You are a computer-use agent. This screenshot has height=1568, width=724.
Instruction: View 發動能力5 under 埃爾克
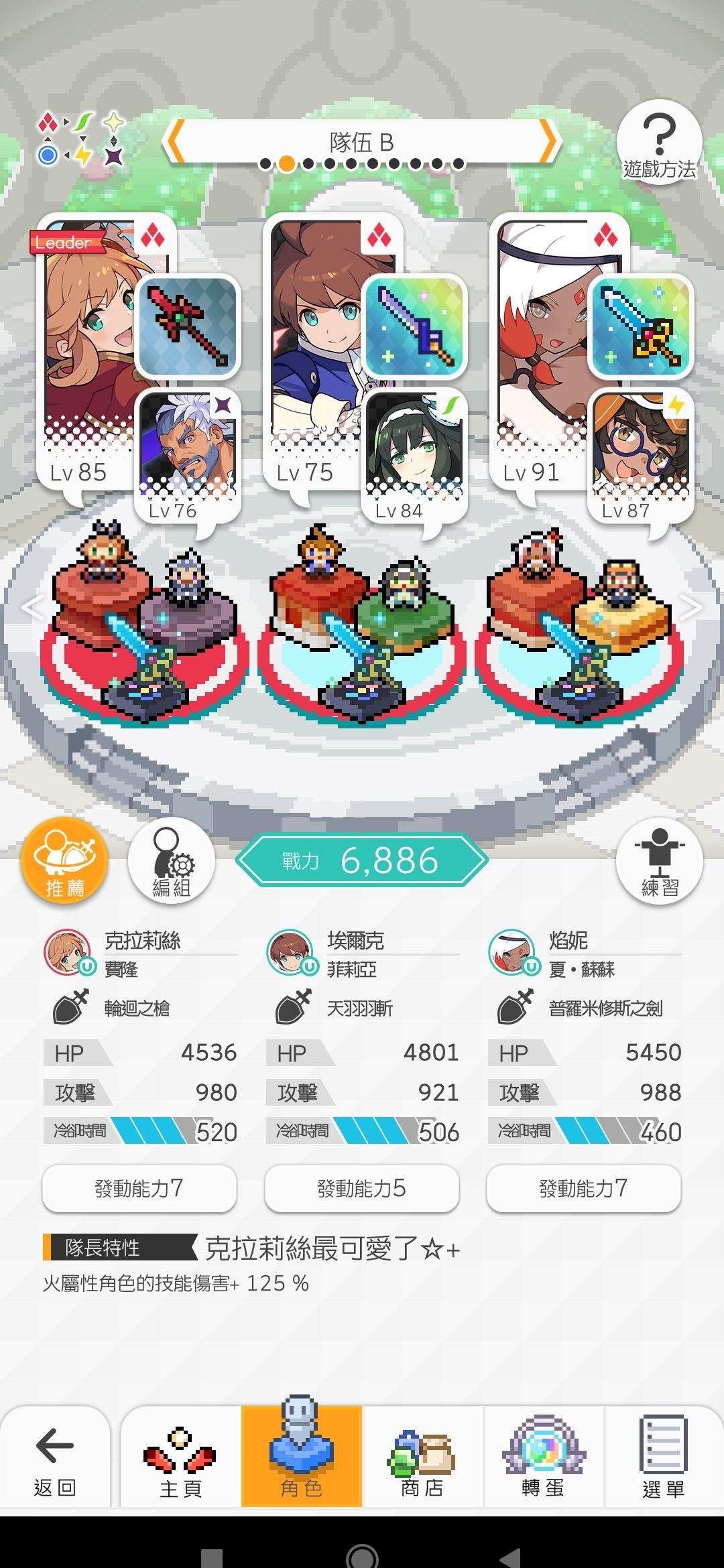[362, 1189]
